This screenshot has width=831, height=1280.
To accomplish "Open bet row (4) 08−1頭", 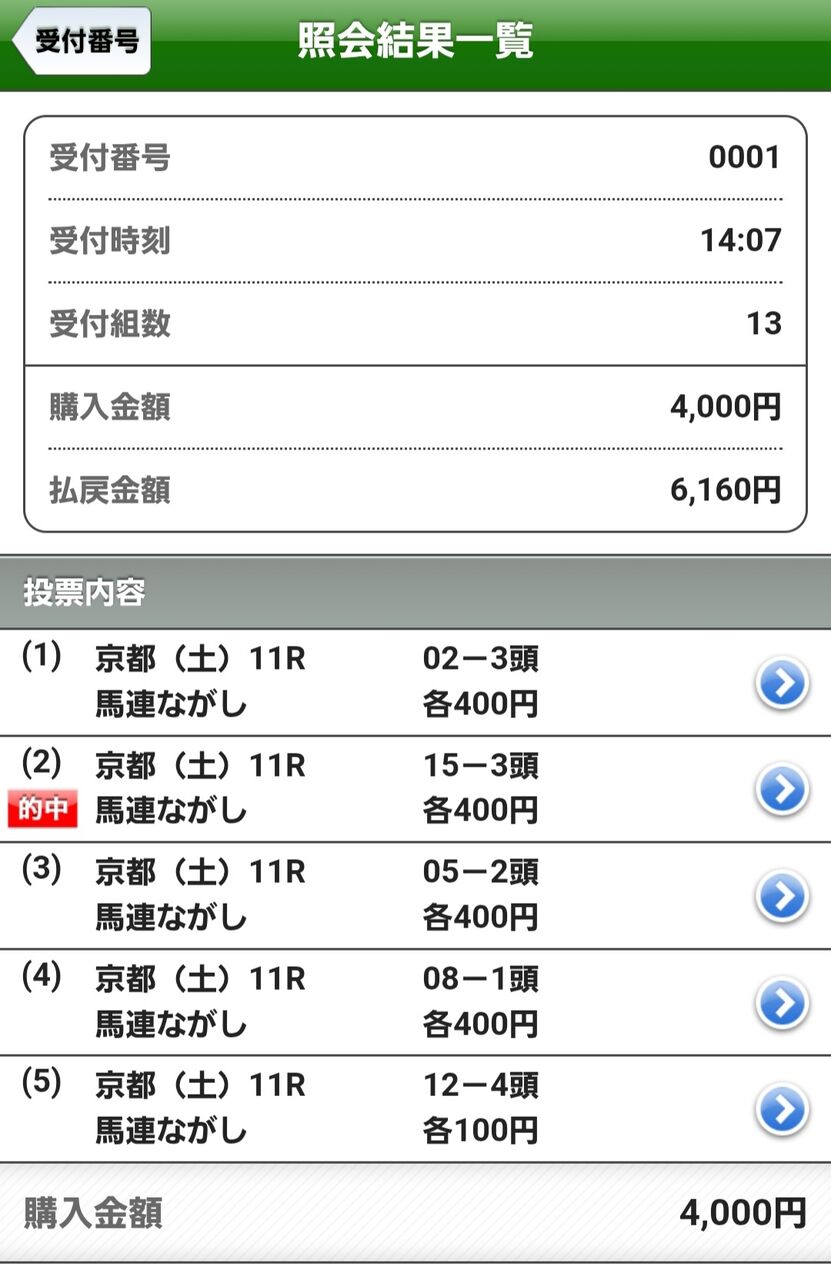I will [x=415, y=1002].
